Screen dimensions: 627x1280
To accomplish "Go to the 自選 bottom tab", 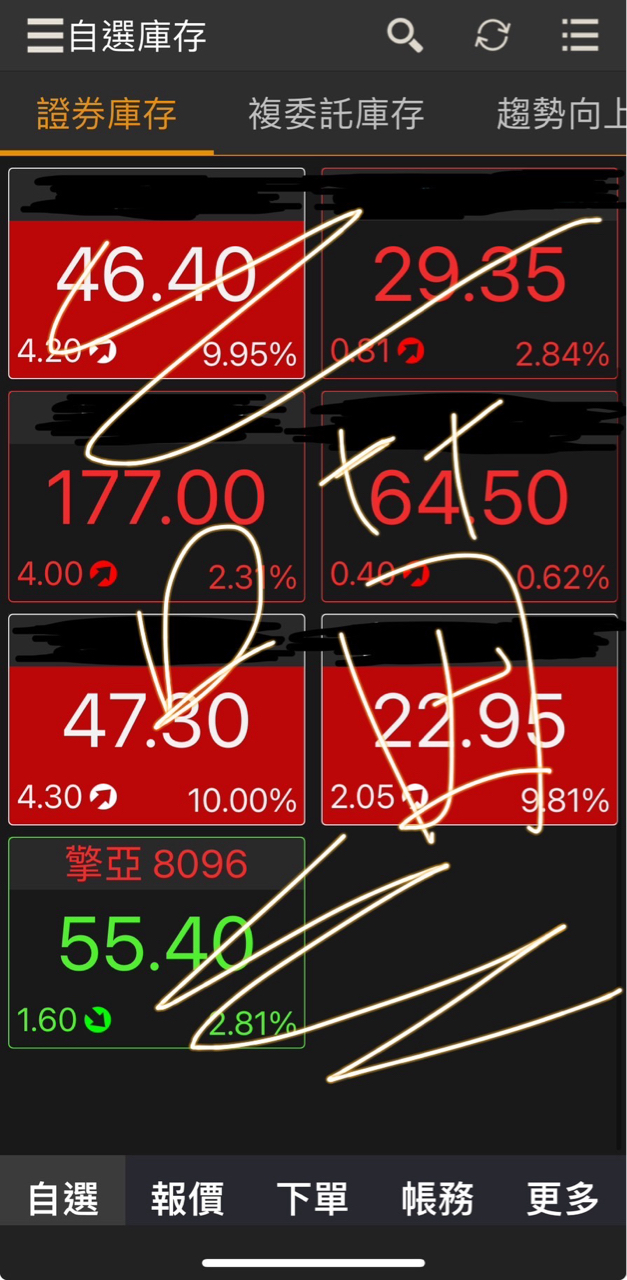I will pos(63,1196).
